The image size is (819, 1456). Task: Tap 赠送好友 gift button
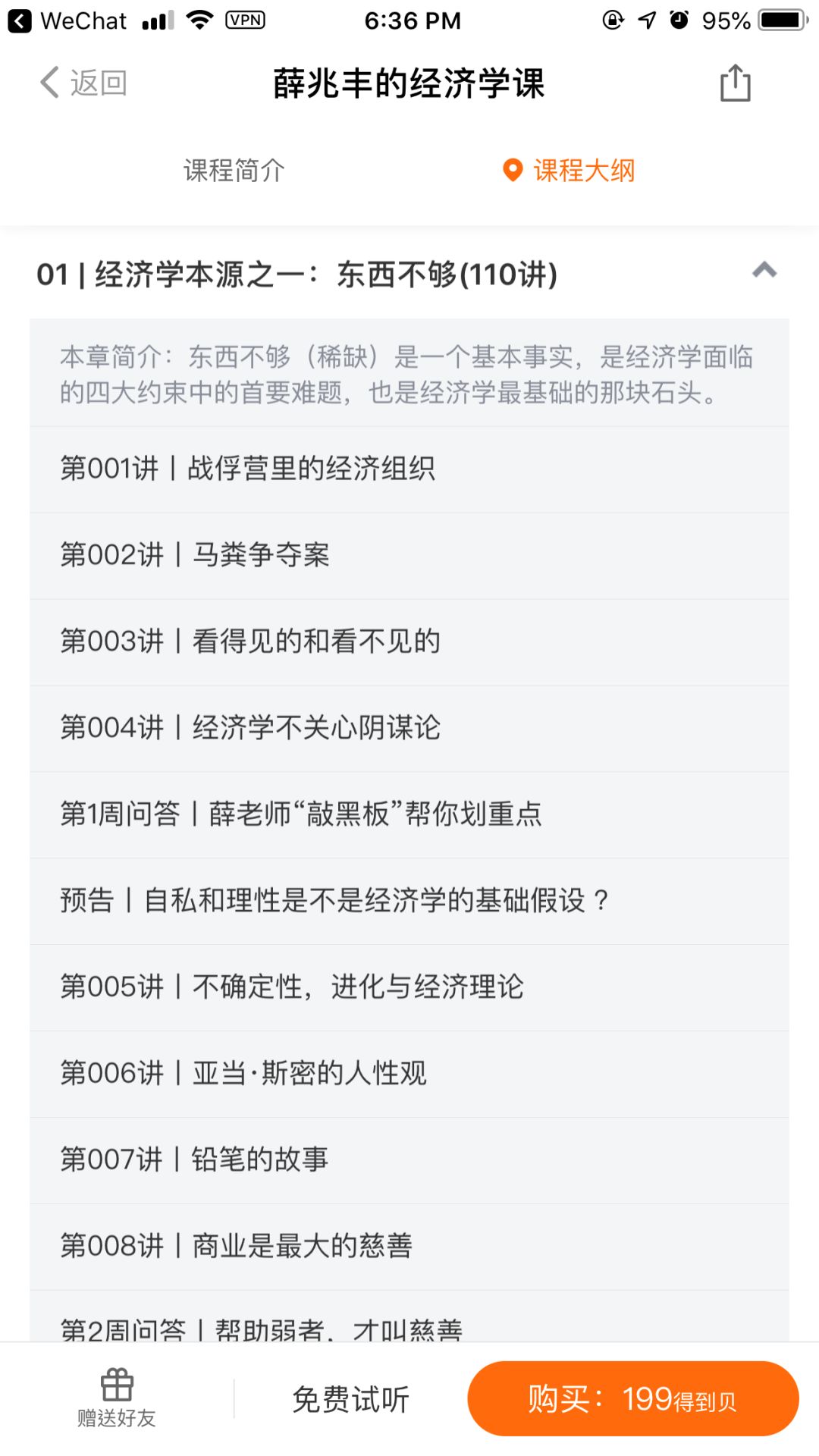click(x=117, y=1399)
